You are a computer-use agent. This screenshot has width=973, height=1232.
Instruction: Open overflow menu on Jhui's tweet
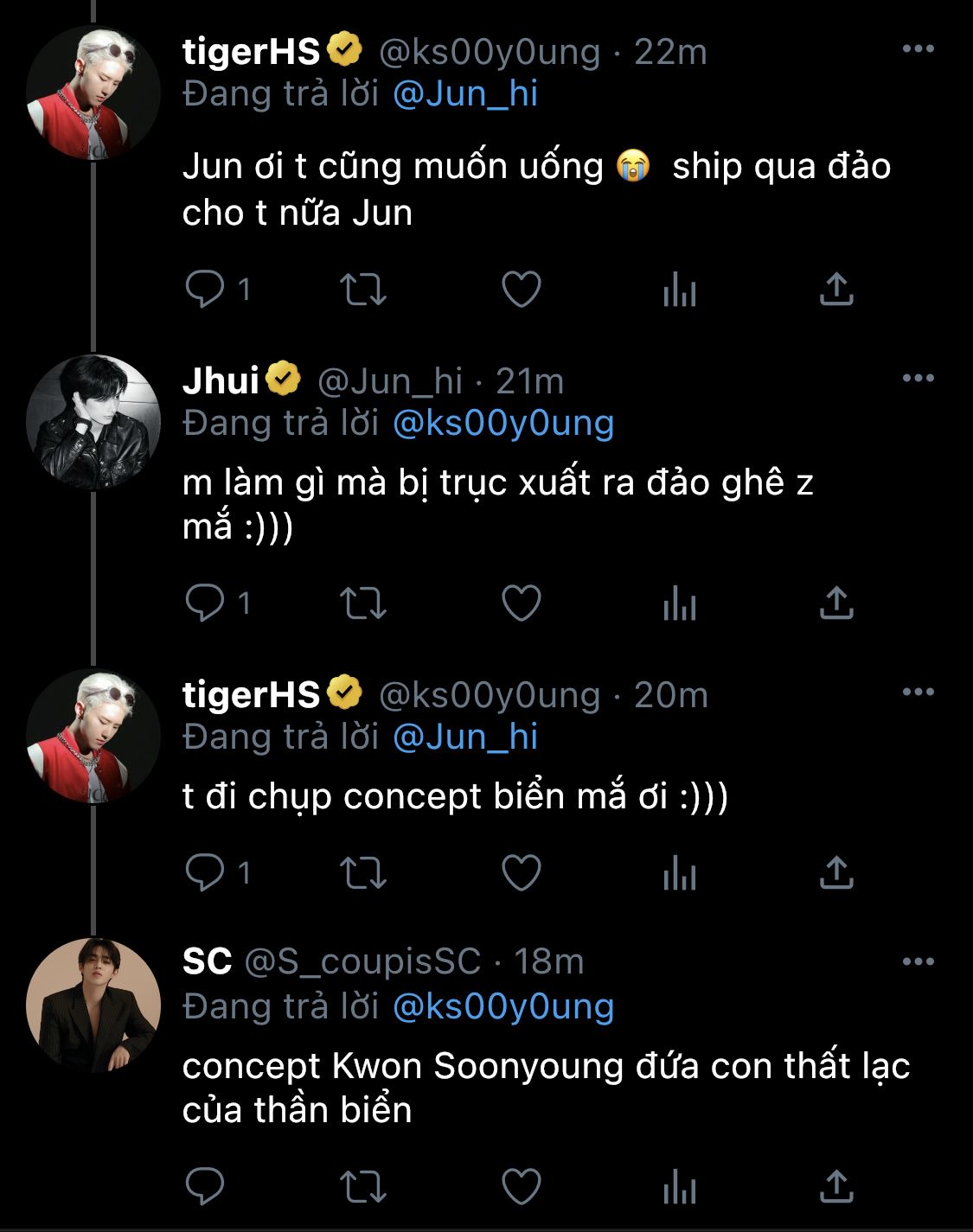coord(918,379)
